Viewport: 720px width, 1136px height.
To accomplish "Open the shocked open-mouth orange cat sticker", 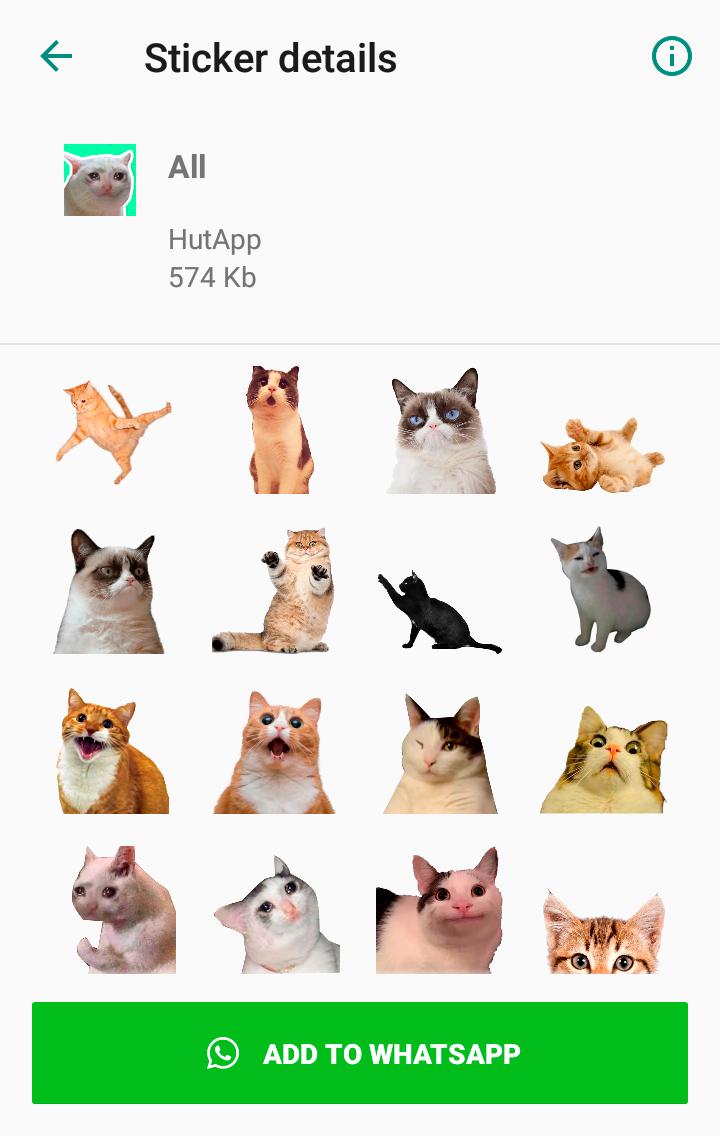I will (x=275, y=752).
